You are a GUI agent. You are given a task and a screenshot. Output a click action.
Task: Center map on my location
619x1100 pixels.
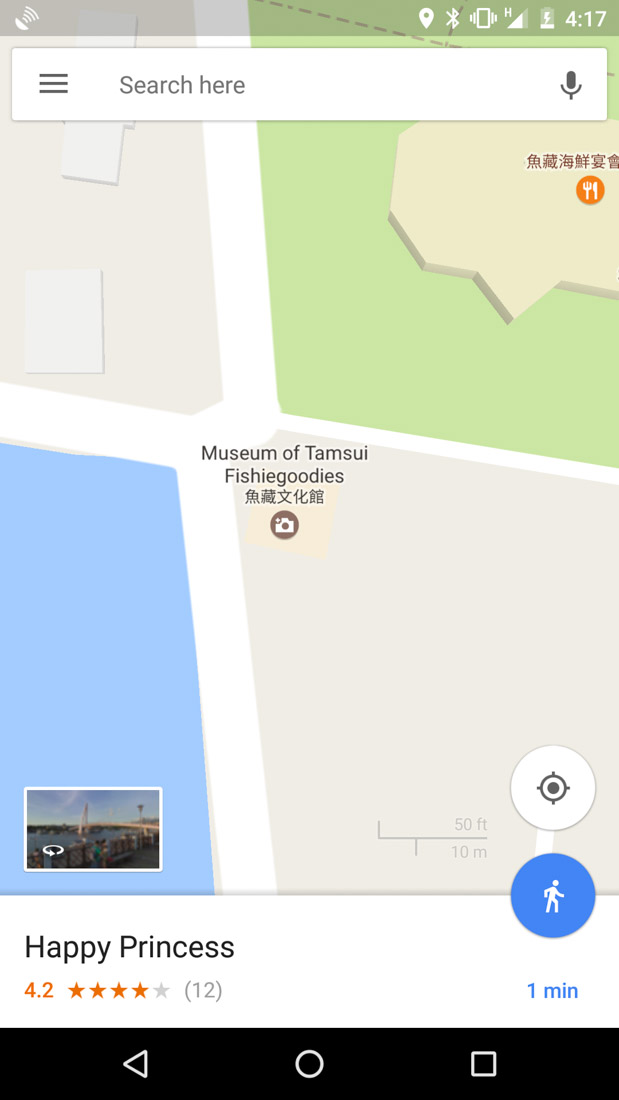click(552, 788)
